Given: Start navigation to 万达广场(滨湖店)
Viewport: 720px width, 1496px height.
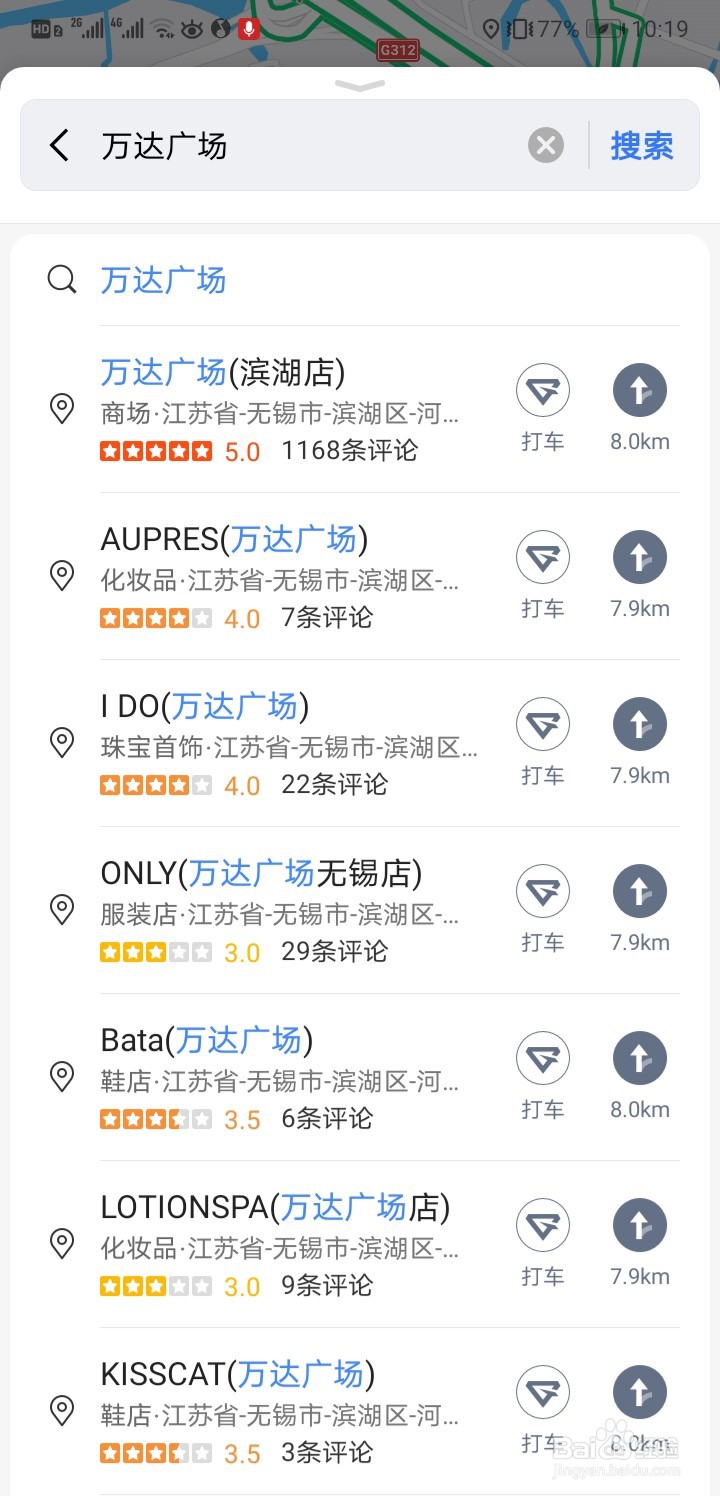Looking at the screenshot, I should tap(640, 408).
